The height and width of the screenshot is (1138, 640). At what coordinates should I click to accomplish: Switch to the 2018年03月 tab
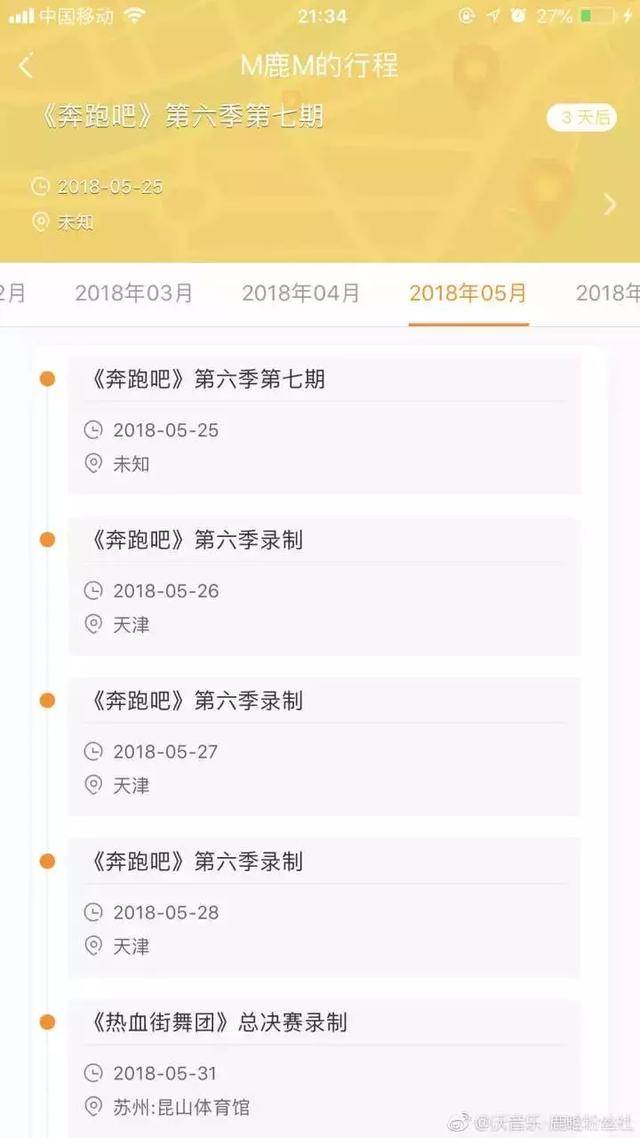point(134,293)
